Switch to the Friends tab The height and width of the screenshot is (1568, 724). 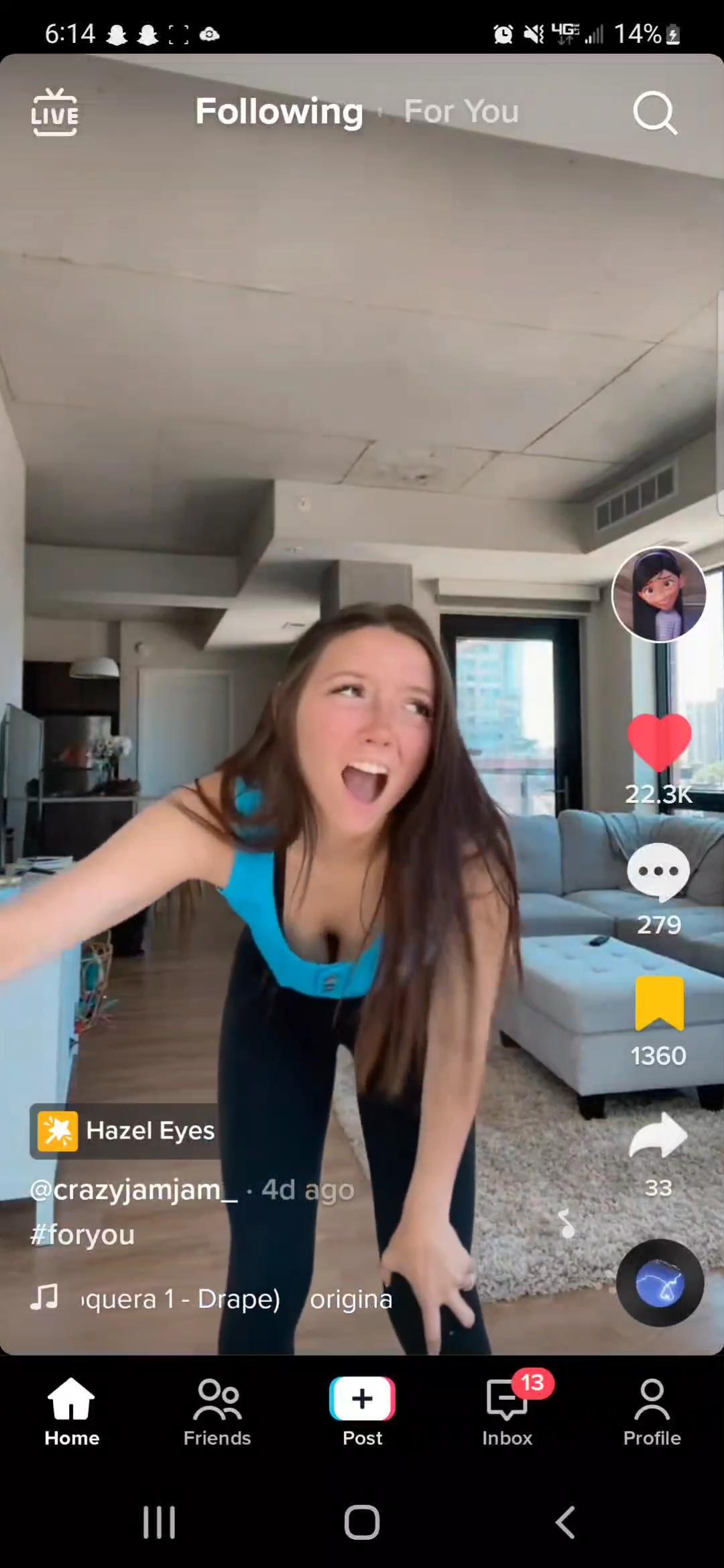(217, 1411)
